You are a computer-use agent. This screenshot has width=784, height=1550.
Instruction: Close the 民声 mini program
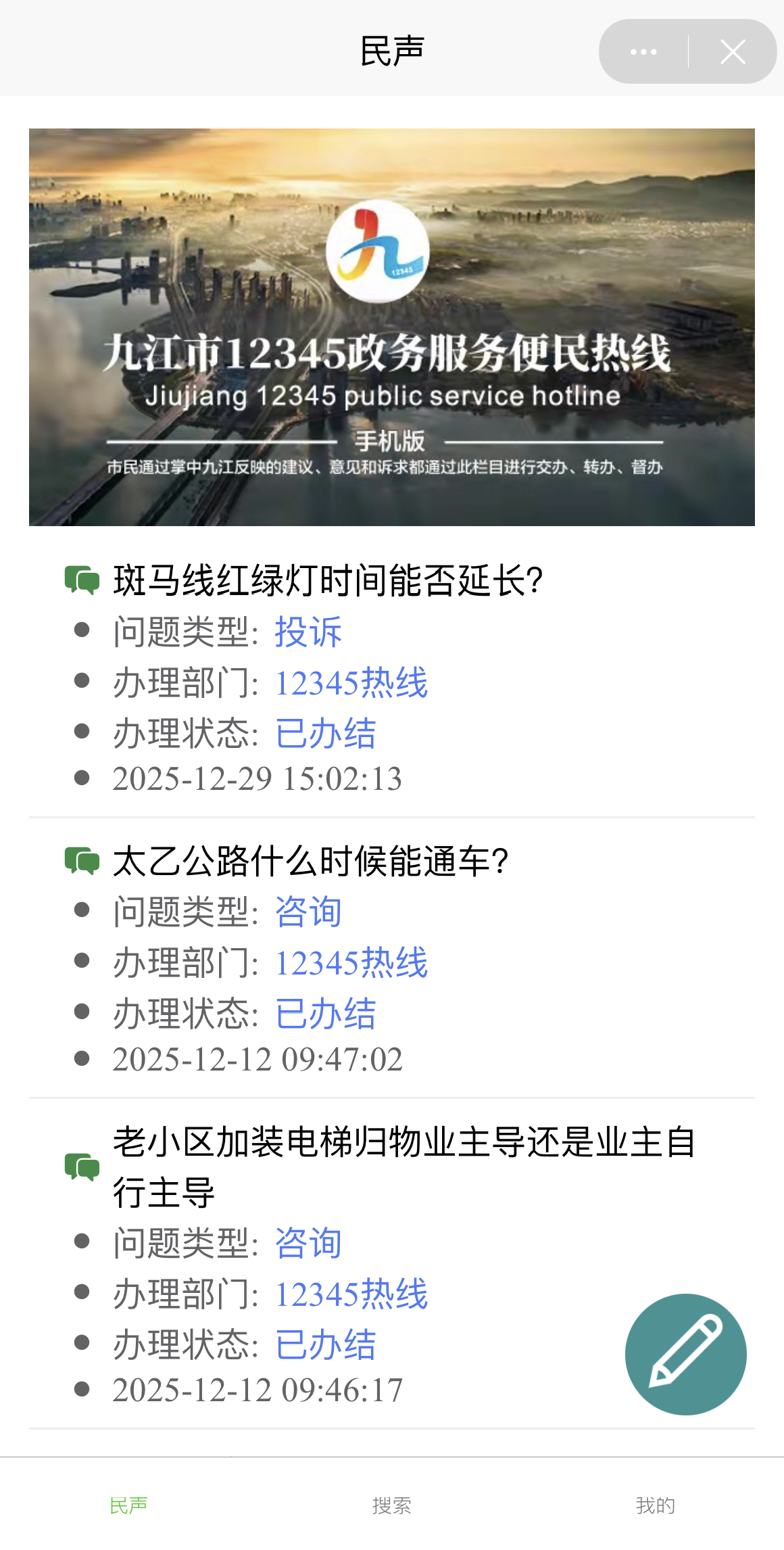click(733, 52)
